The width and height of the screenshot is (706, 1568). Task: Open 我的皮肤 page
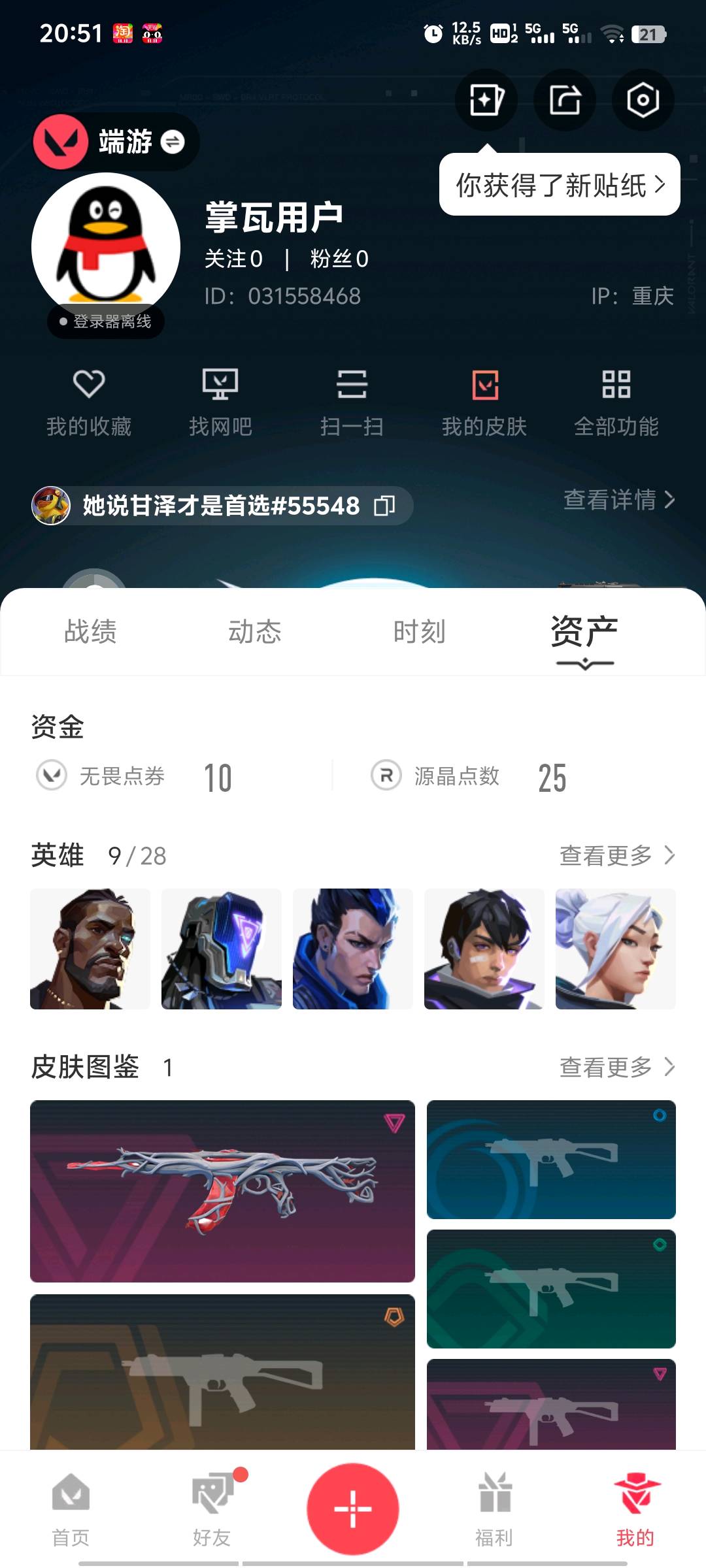click(484, 402)
